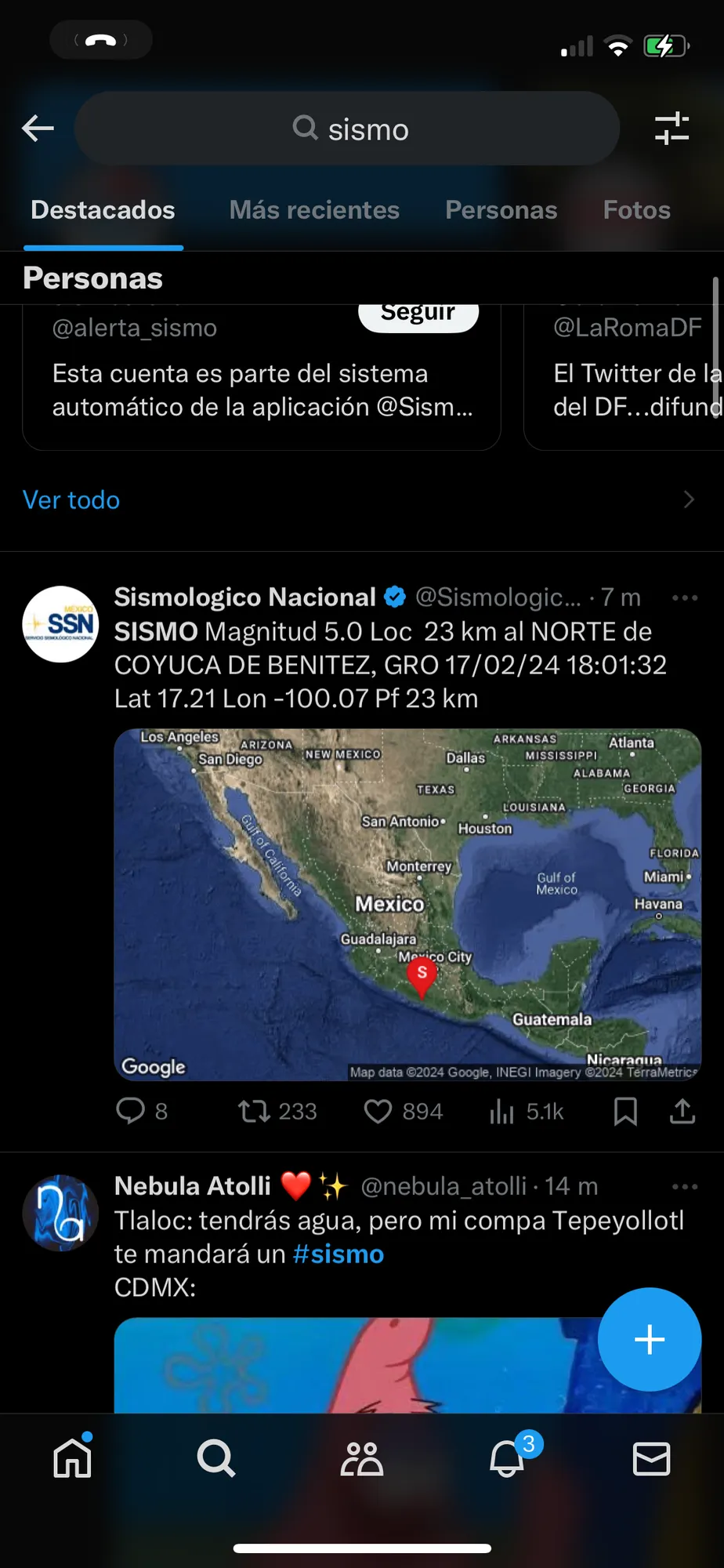Click the back arrow to exit search
Image resolution: width=724 pixels, height=1568 pixels.
pos(37,128)
